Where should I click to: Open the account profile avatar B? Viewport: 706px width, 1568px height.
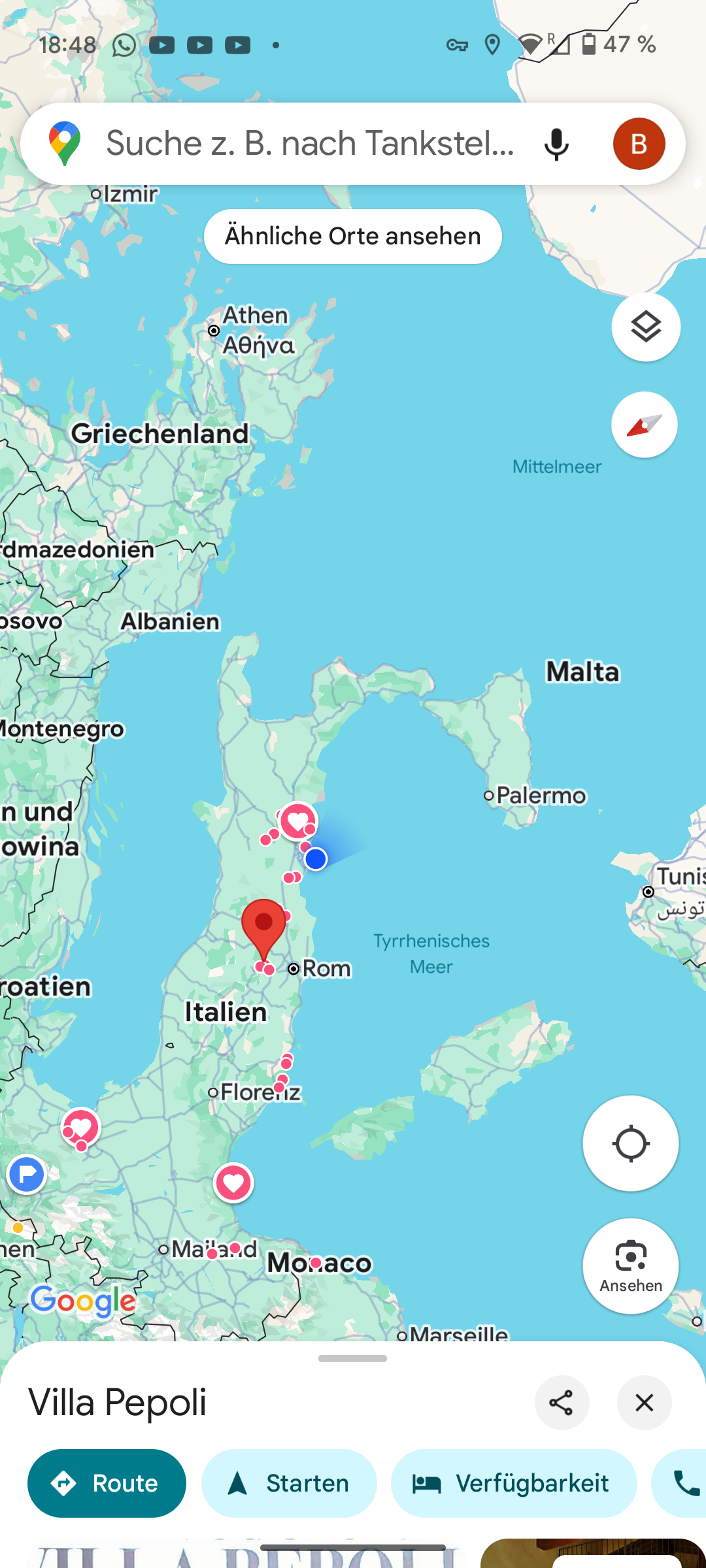(x=639, y=144)
